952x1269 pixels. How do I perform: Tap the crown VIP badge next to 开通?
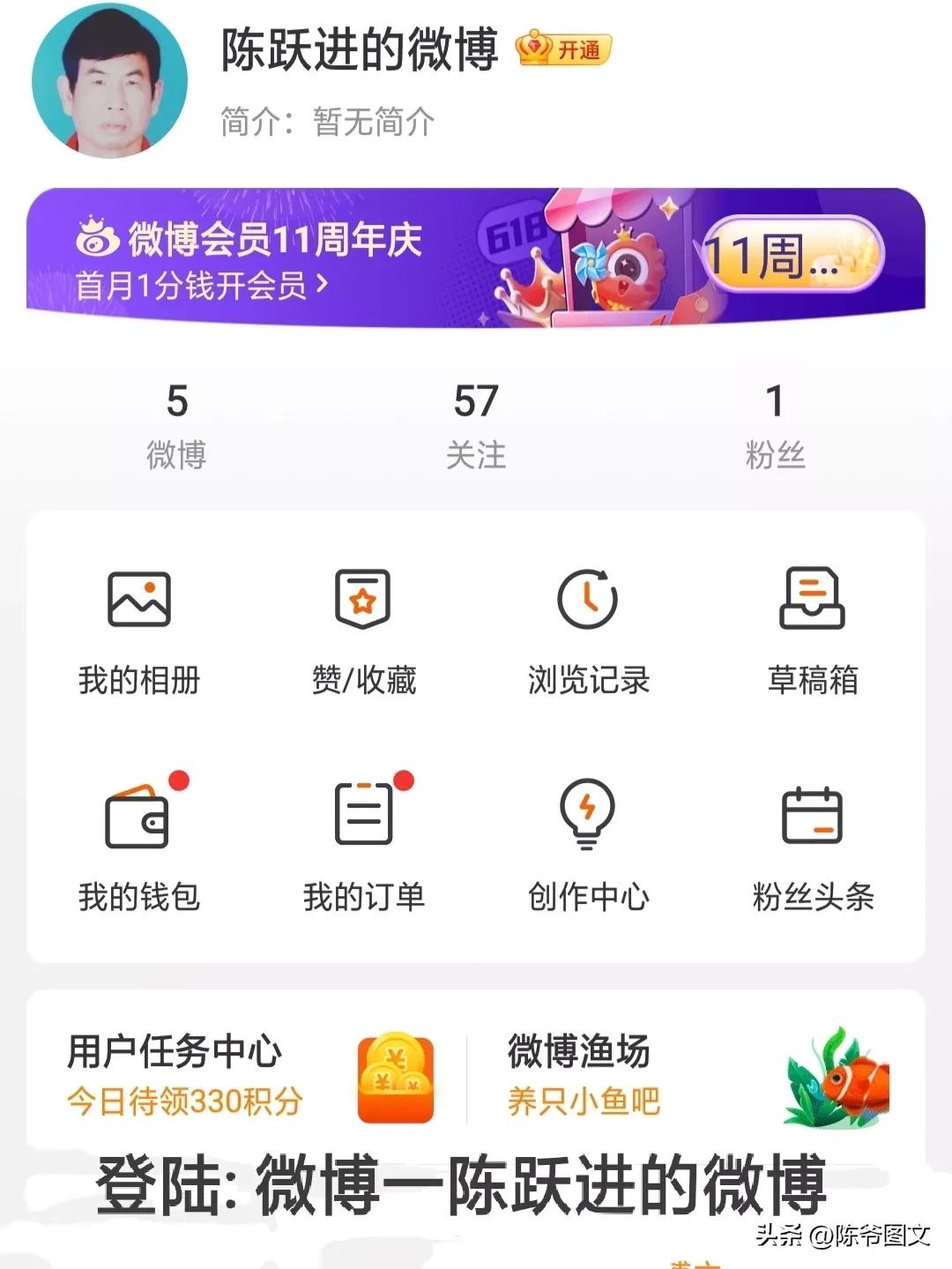tap(533, 50)
